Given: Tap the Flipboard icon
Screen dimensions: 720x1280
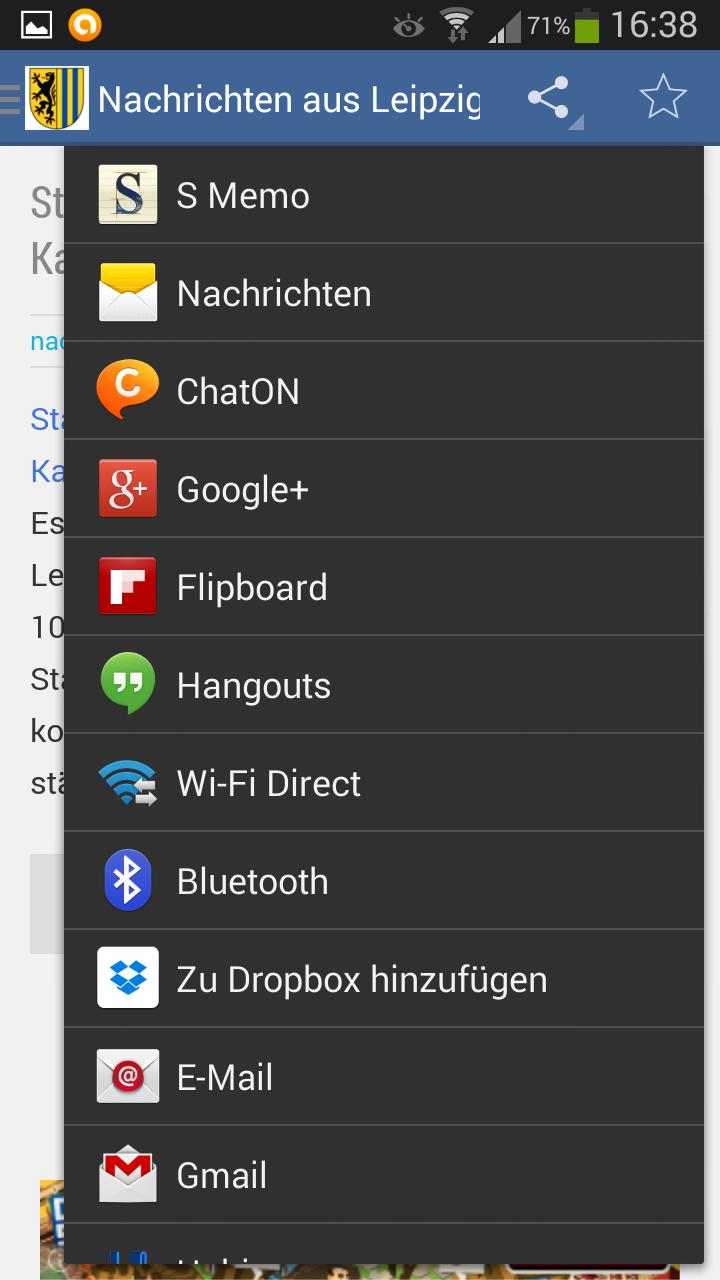Looking at the screenshot, I should tap(127, 586).
